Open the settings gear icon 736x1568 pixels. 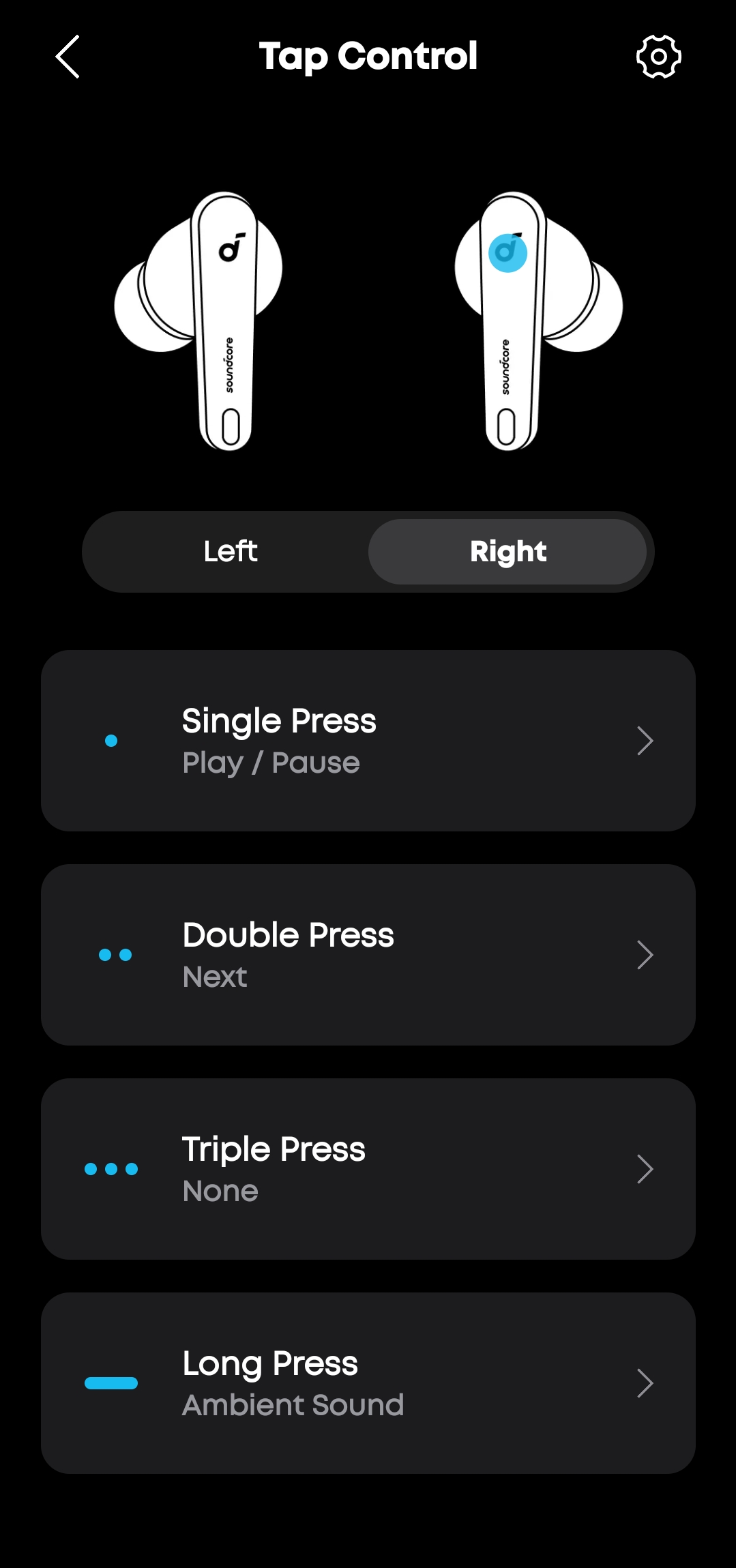coord(658,57)
